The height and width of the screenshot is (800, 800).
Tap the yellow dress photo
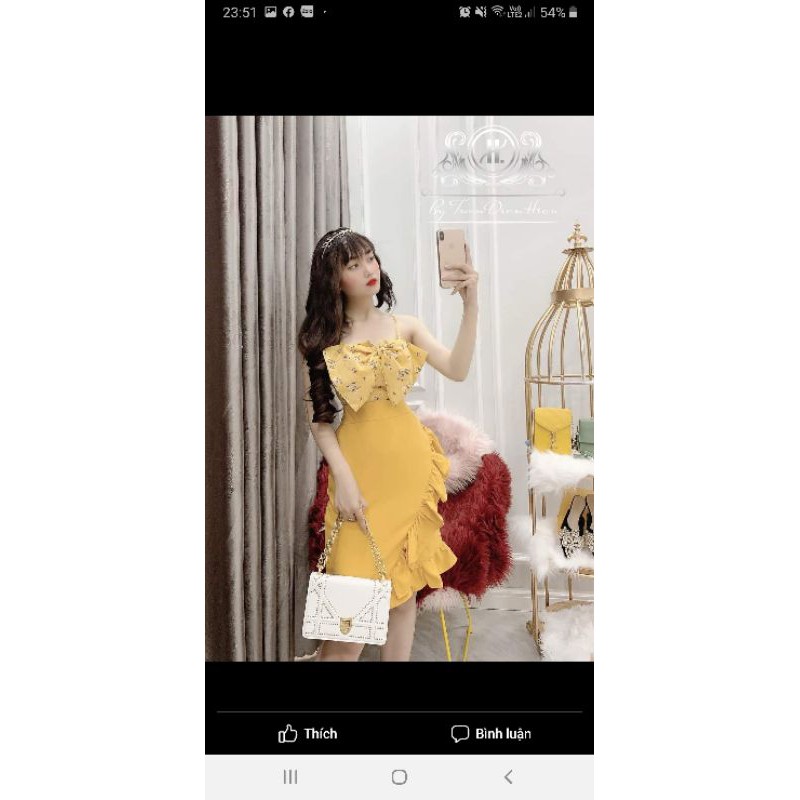(x=399, y=388)
